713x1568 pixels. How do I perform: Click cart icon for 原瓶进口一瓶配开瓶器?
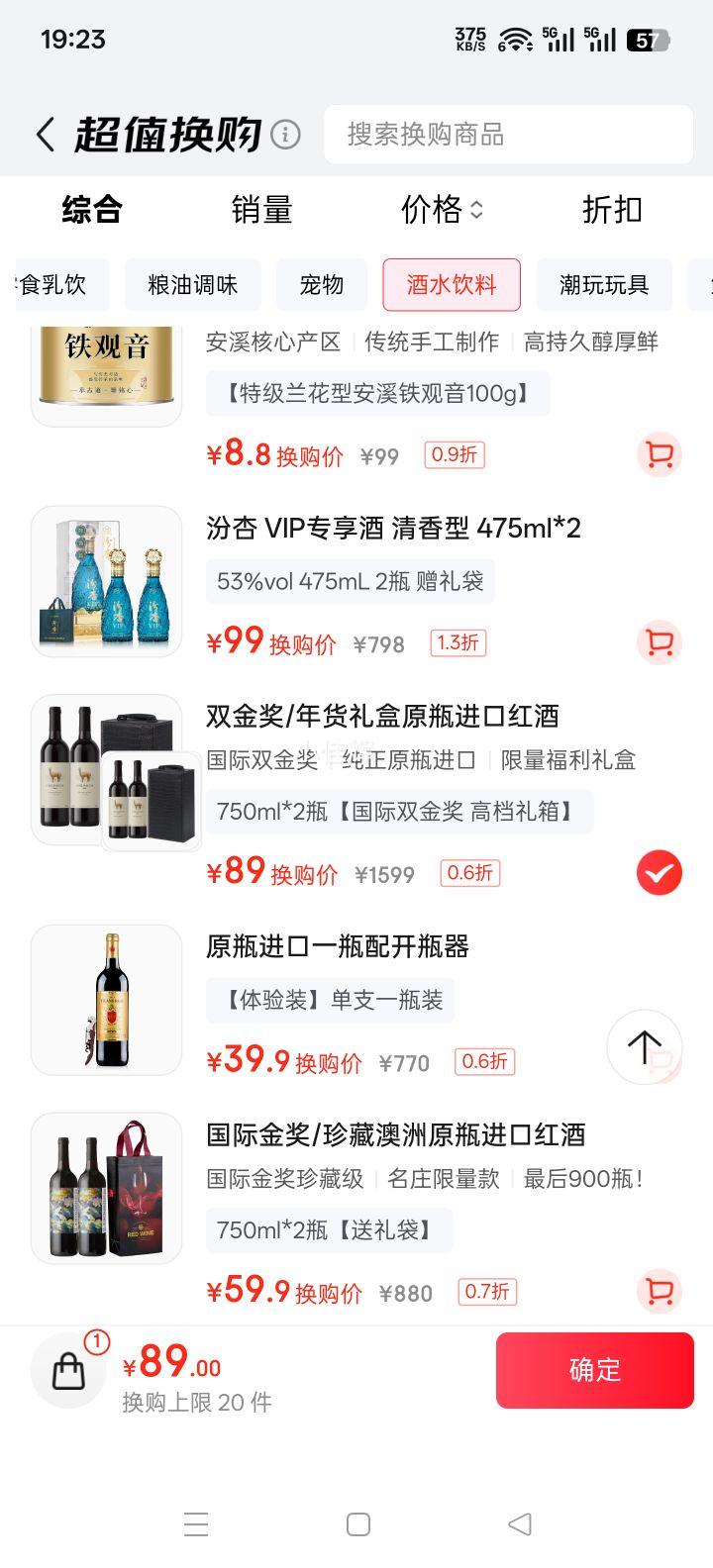tap(660, 1061)
